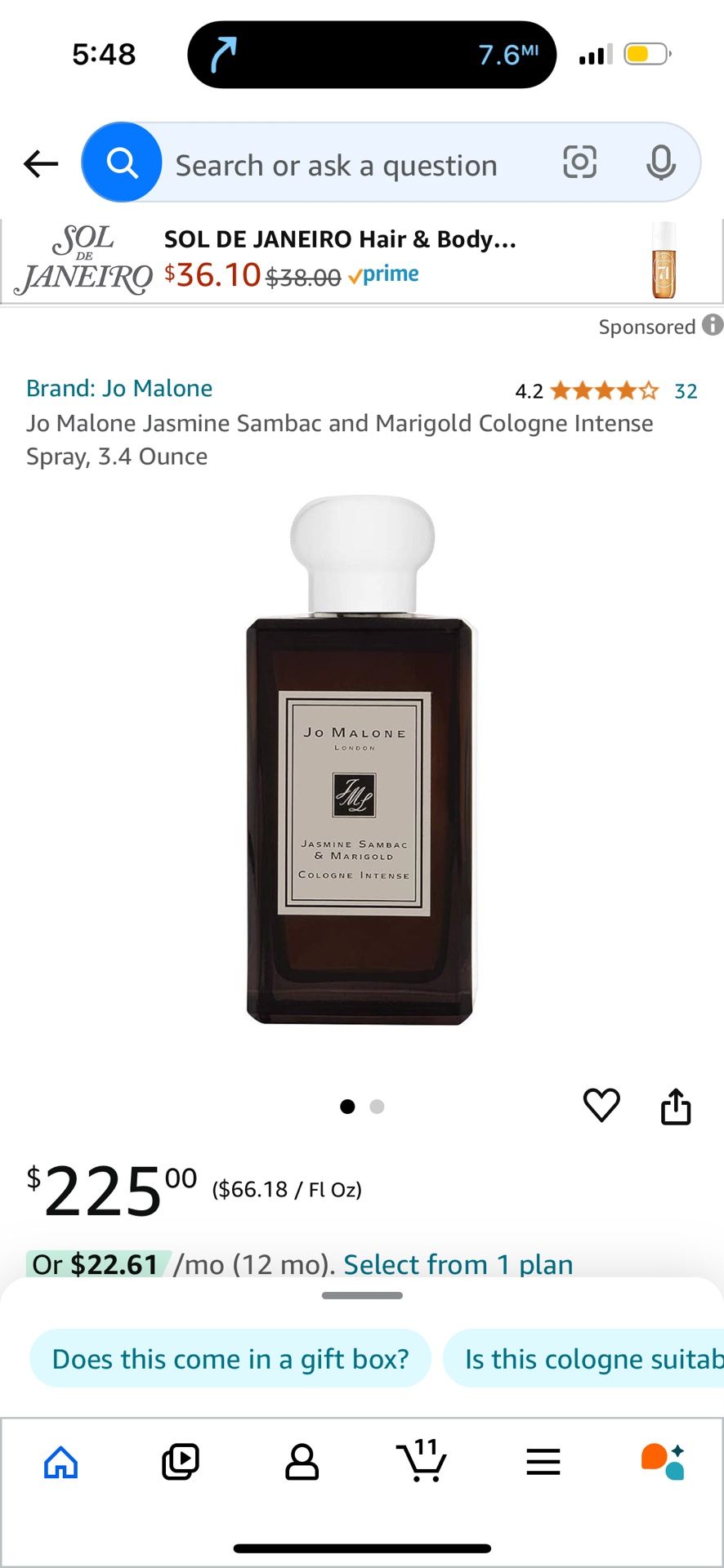View the 32 customer ratings
This screenshot has height=1568, width=724.
[x=687, y=390]
